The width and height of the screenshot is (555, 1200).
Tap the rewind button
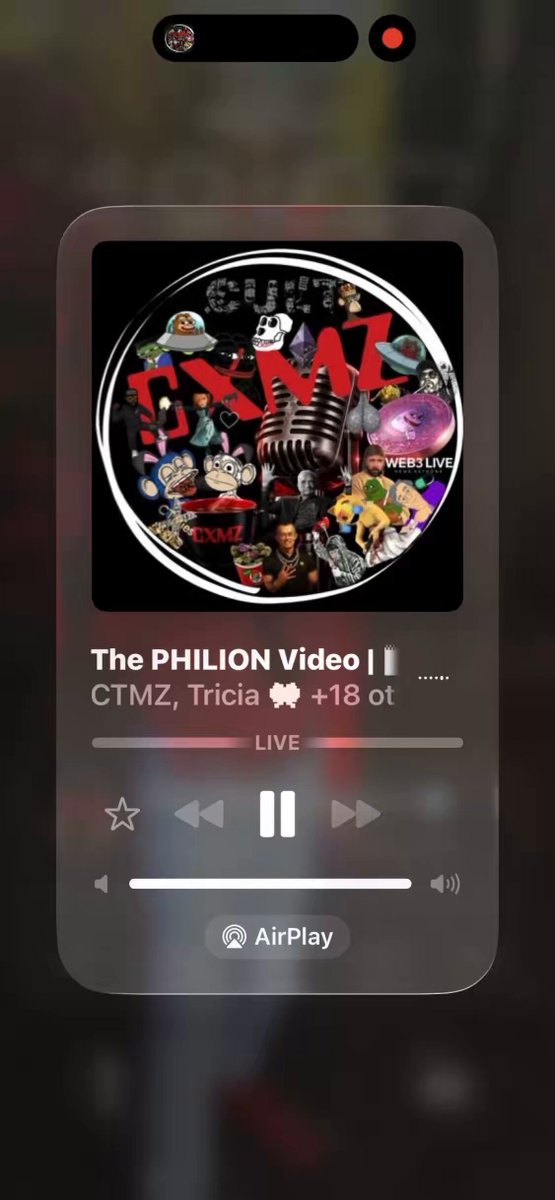tap(199, 815)
